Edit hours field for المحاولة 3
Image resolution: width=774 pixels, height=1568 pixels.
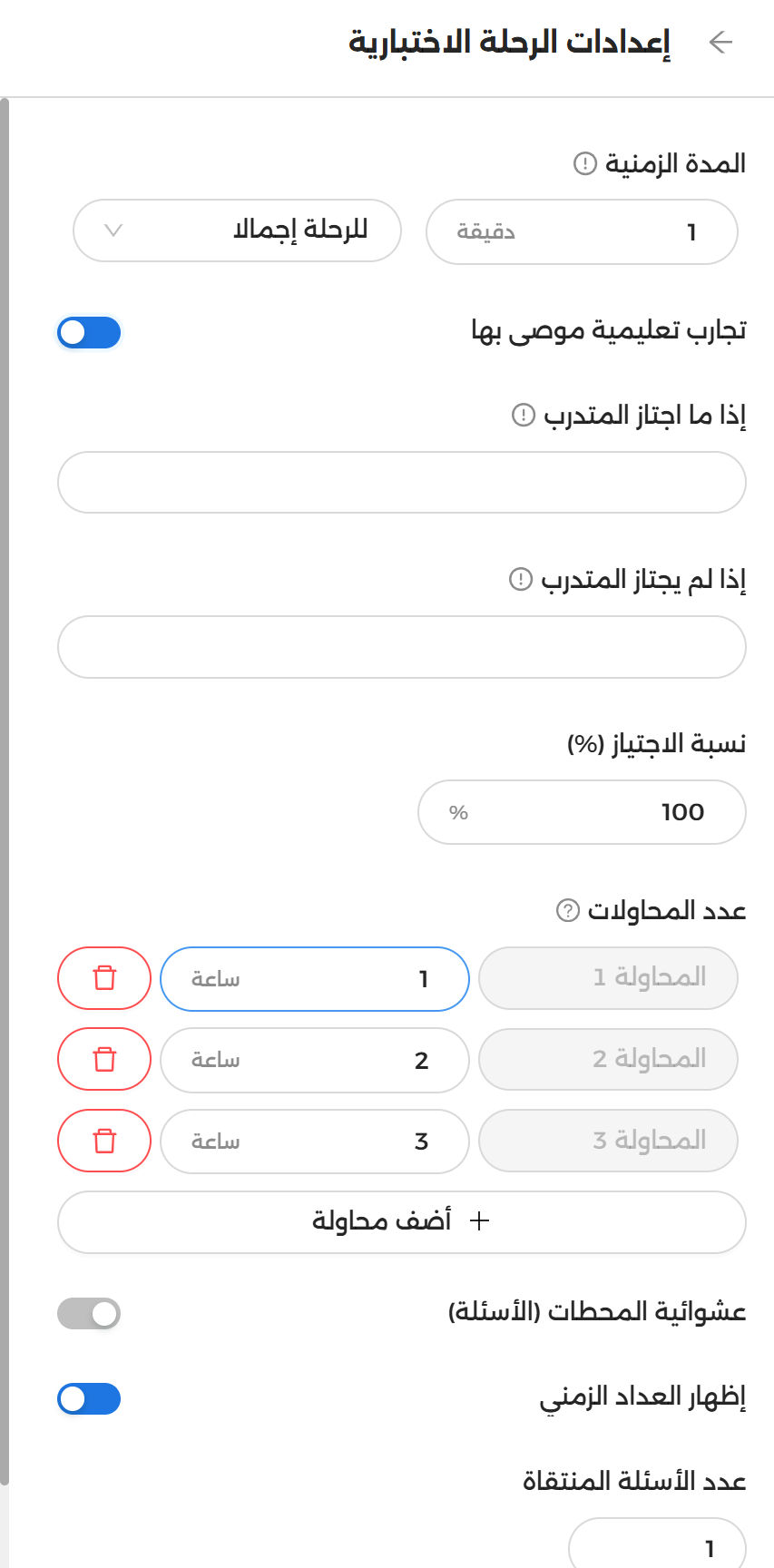[314, 1142]
